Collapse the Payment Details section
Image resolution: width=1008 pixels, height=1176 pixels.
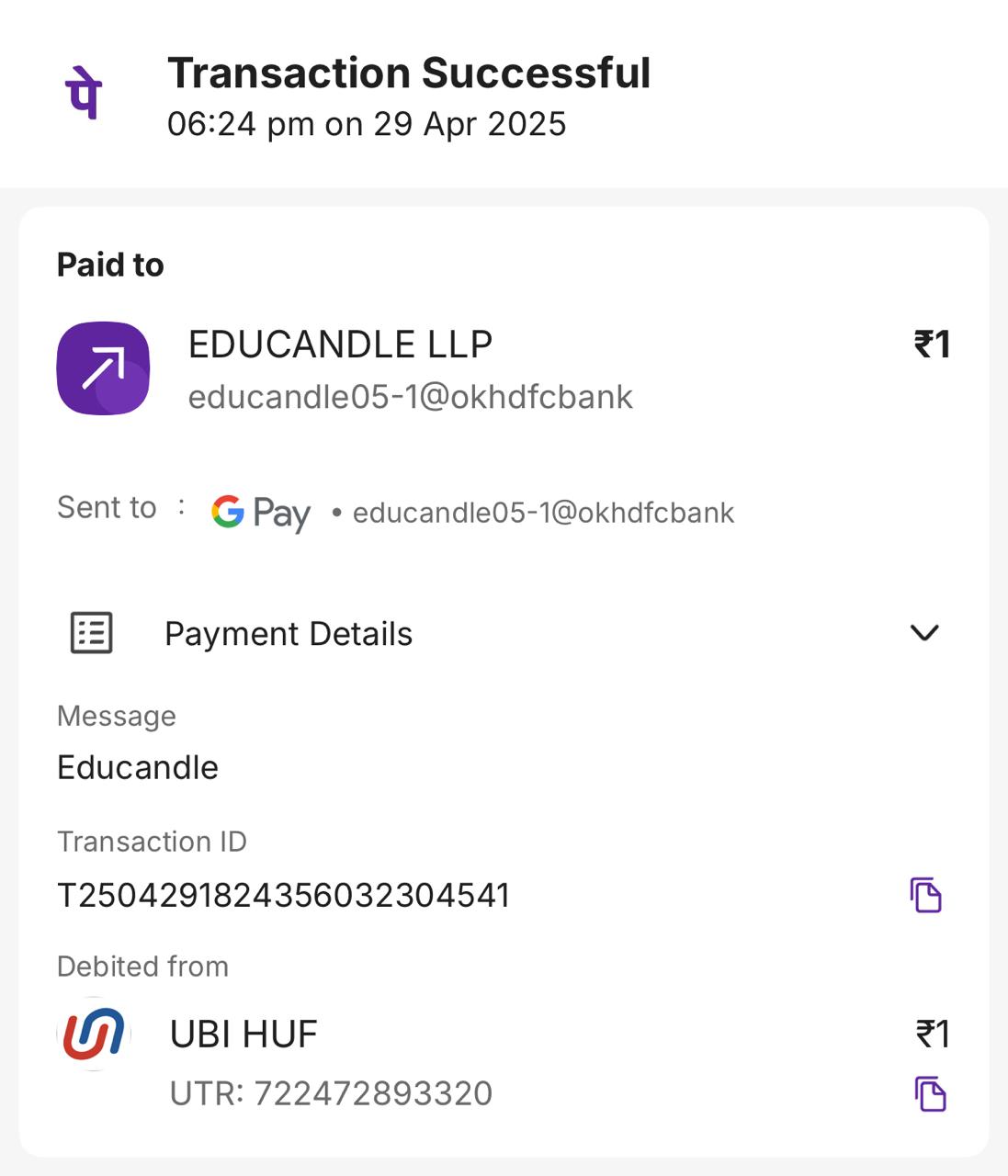(923, 633)
